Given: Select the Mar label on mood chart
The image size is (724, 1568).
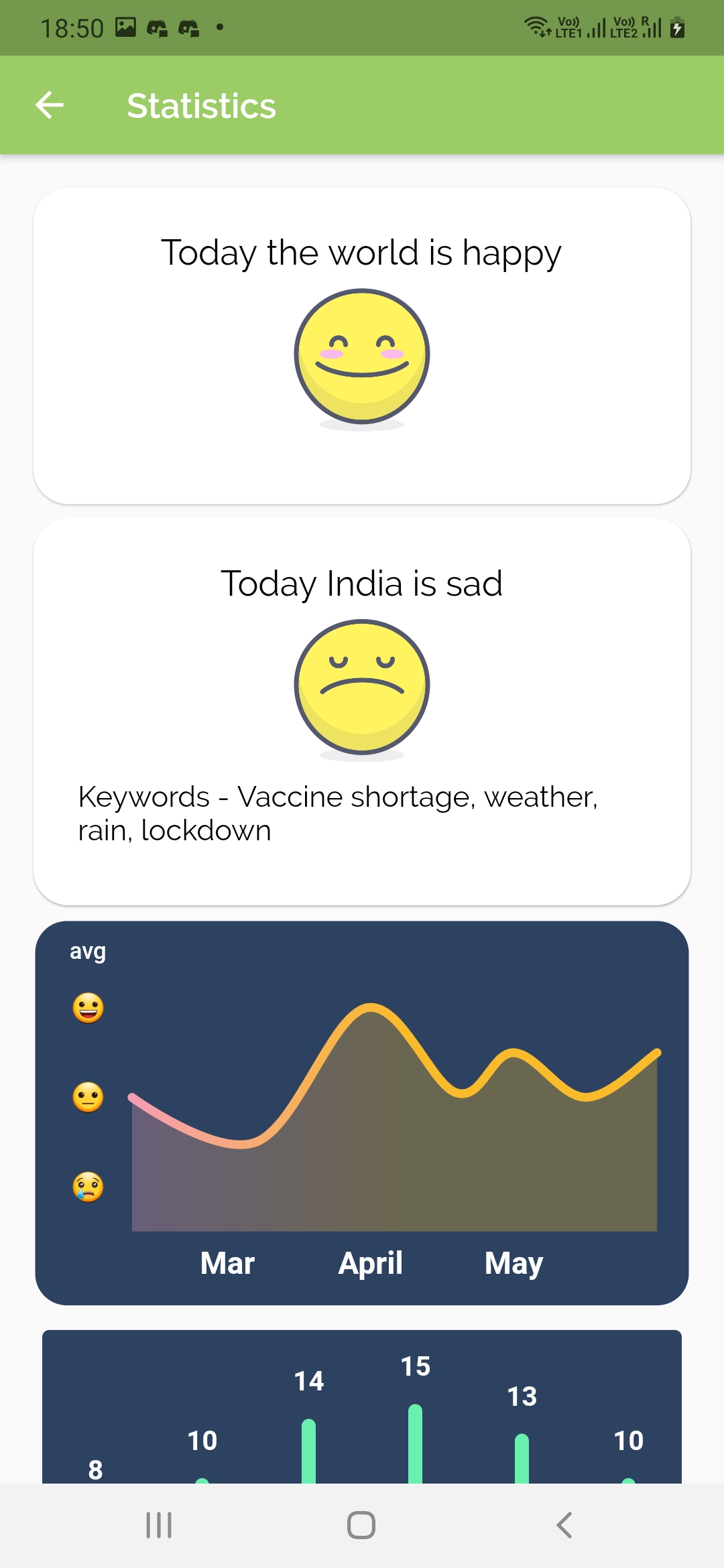Looking at the screenshot, I should coord(226,1263).
